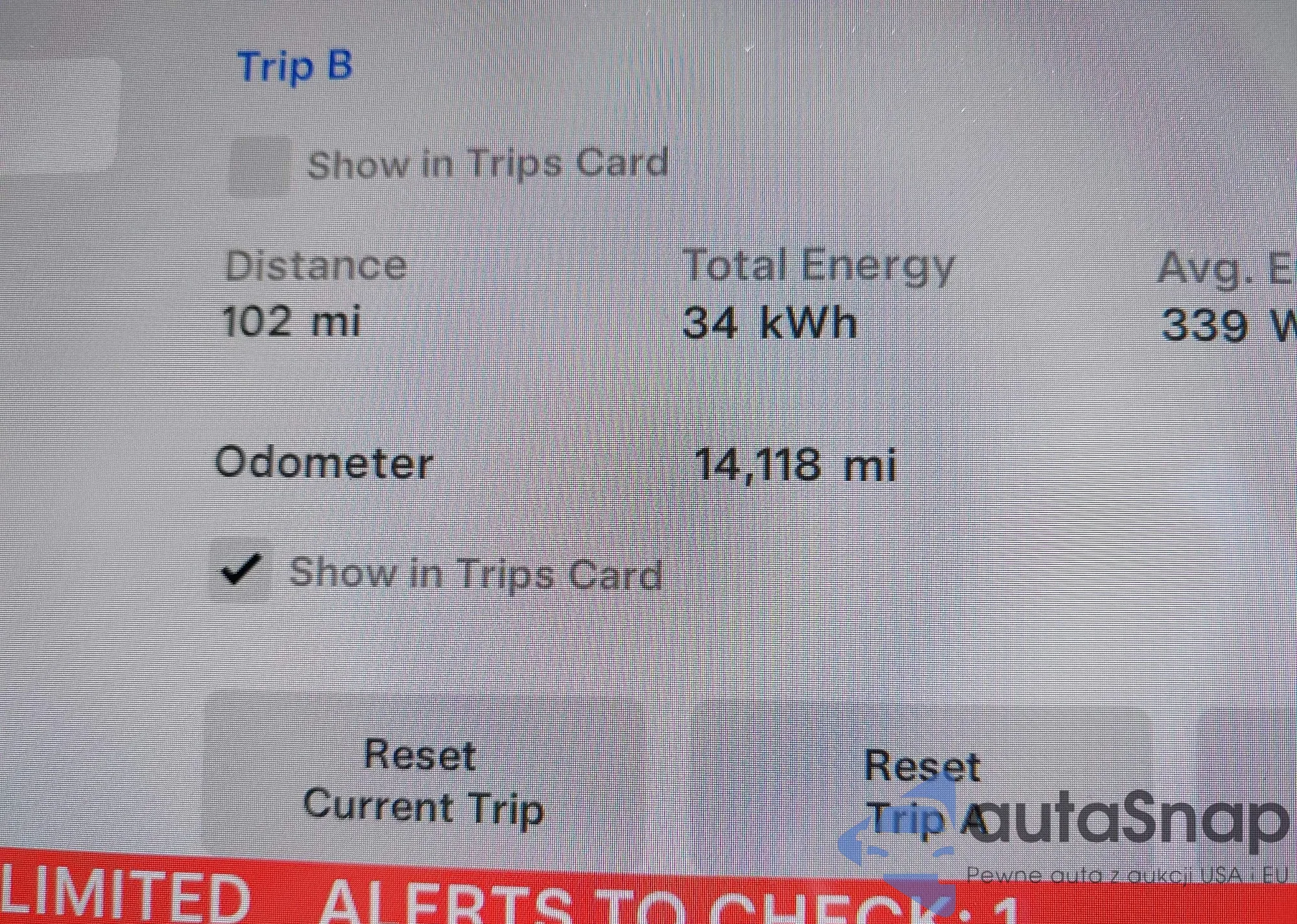Uncheck Show in Trips Card under Odometer

[x=241, y=571]
